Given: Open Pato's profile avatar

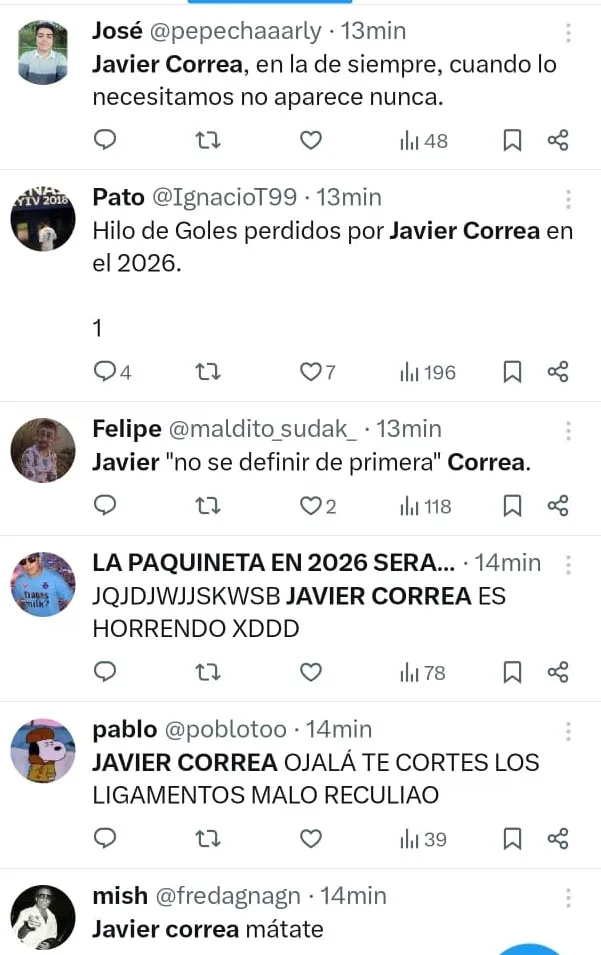Looking at the screenshot, I should [x=43, y=218].
